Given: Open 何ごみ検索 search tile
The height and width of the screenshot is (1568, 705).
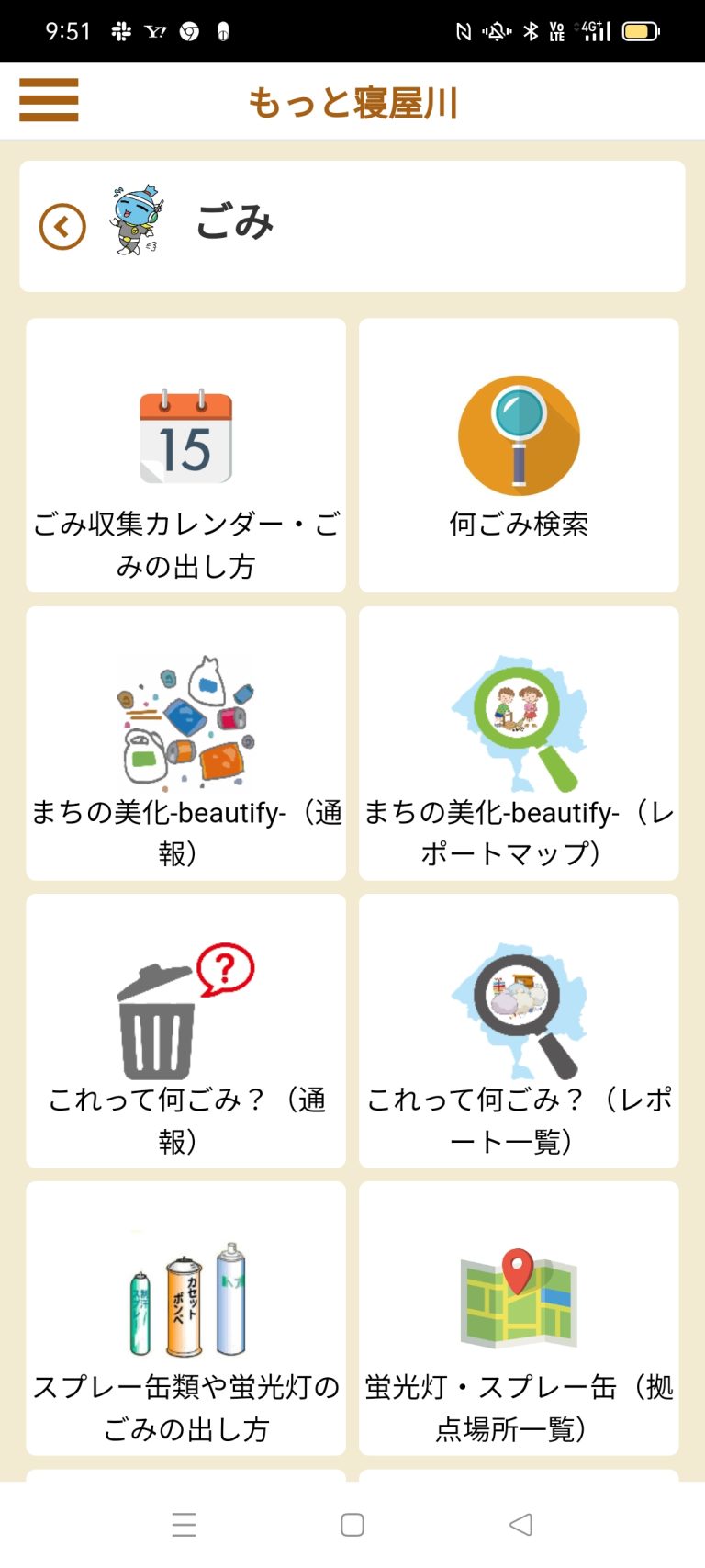Looking at the screenshot, I should (519, 456).
